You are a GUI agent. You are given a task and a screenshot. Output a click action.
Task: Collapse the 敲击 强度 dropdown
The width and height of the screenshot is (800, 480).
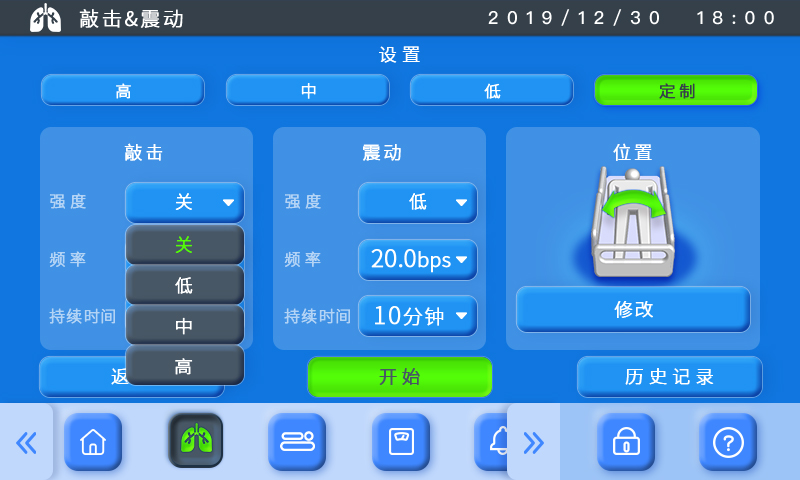coord(184,202)
